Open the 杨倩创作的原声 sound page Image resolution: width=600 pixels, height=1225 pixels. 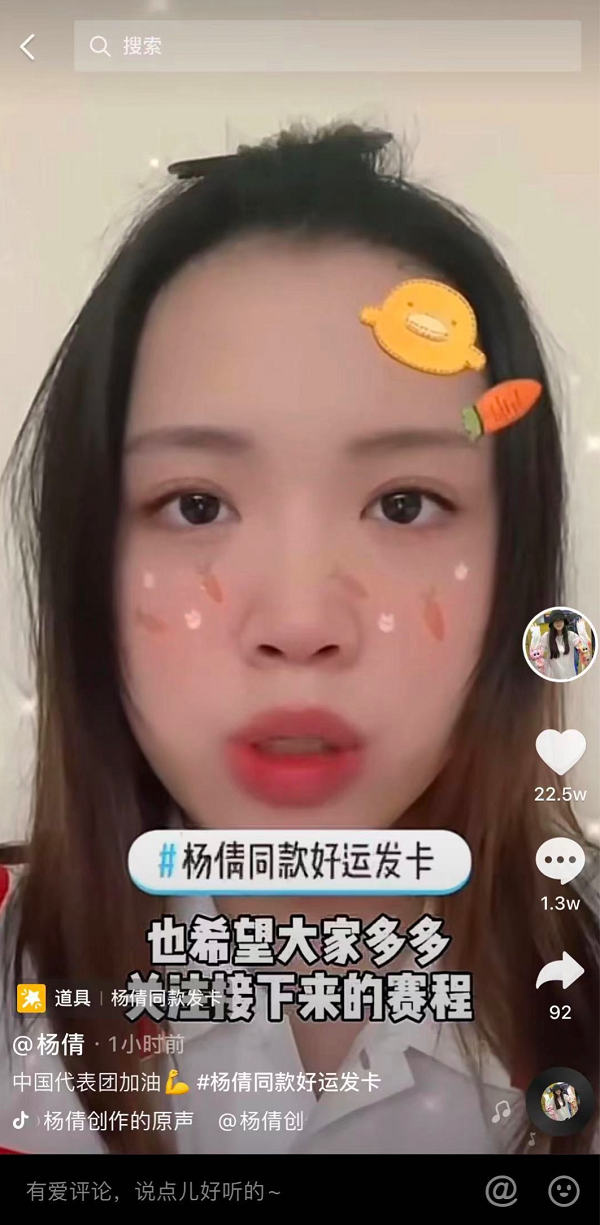(118, 1121)
